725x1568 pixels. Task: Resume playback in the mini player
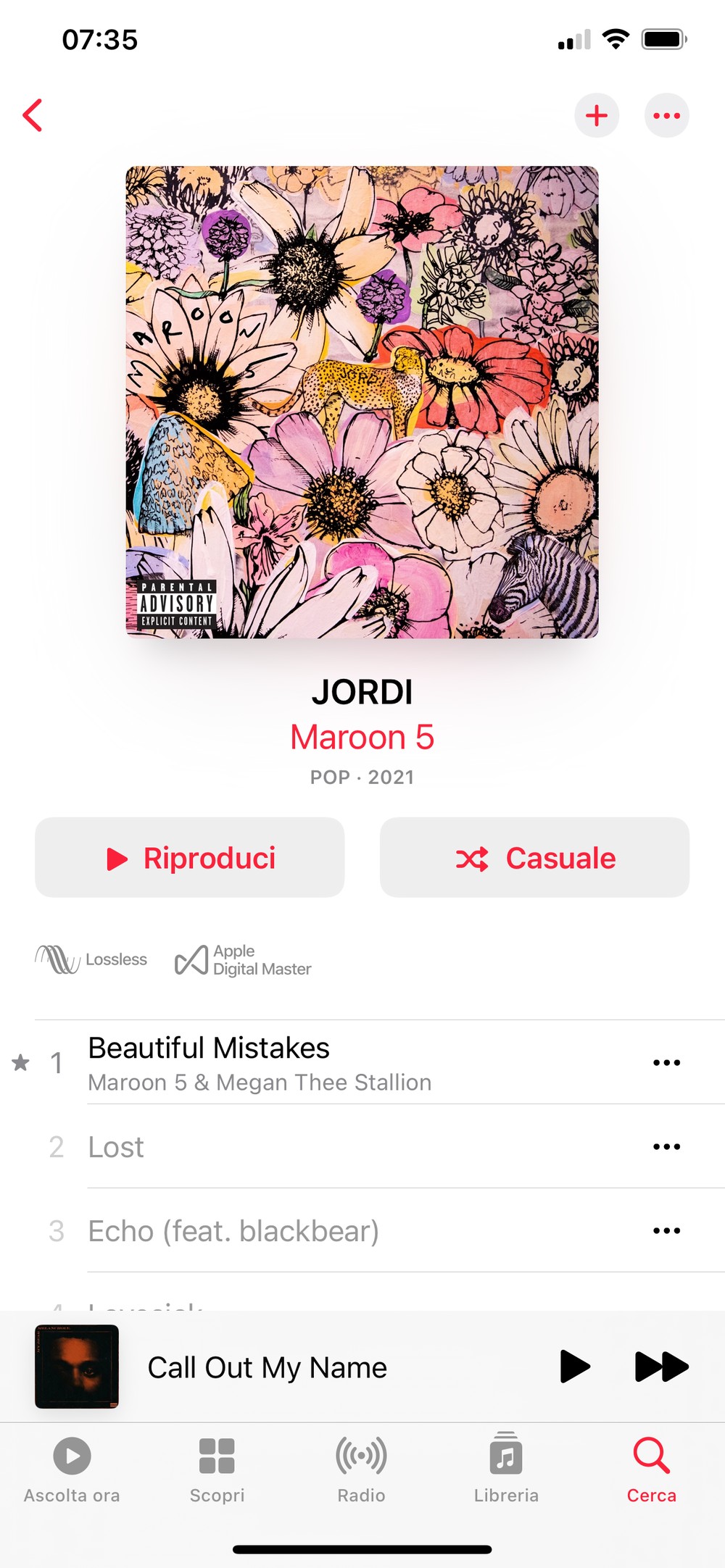coord(575,1367)
